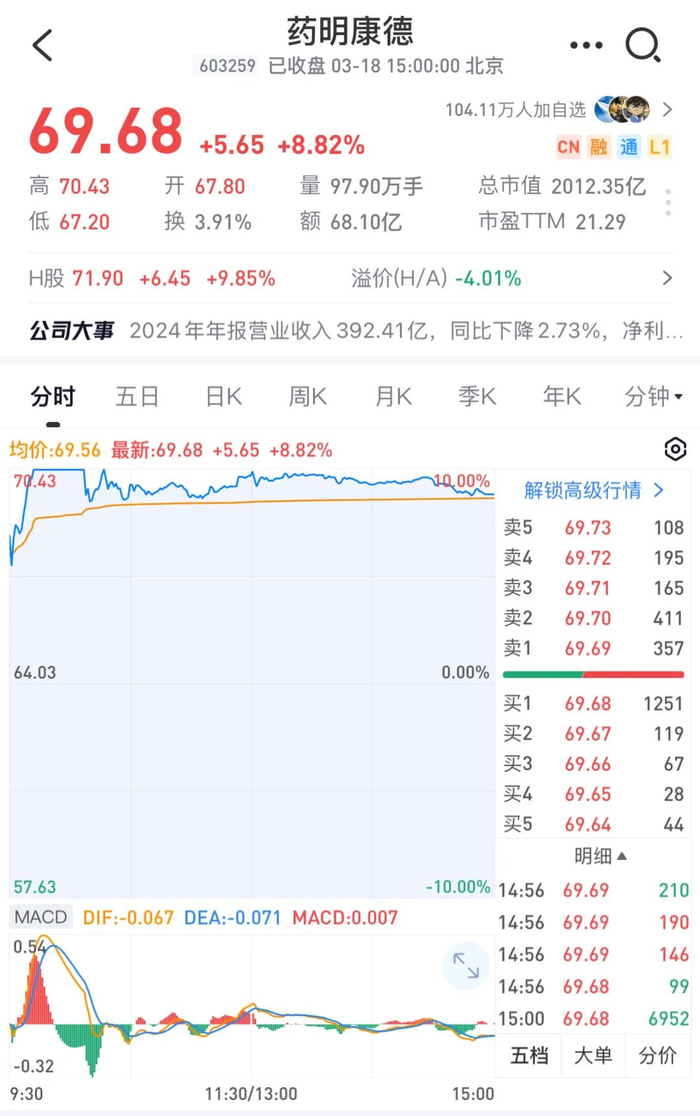The width and height of the screenshot is (700, 1116).
Task: Go back using the top-left arrow
Action: point(42,45)
